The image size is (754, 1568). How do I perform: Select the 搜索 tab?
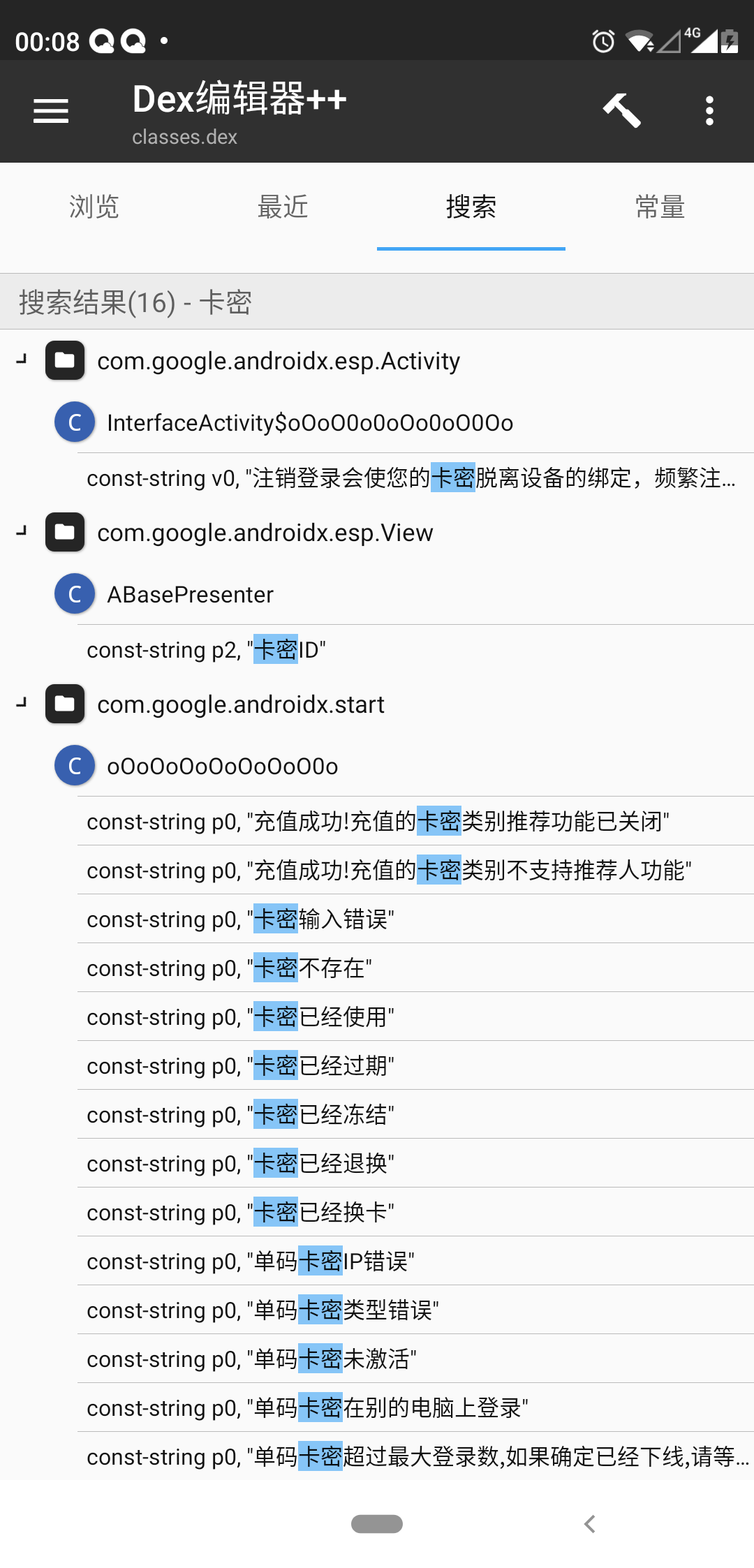pos(471,207)
